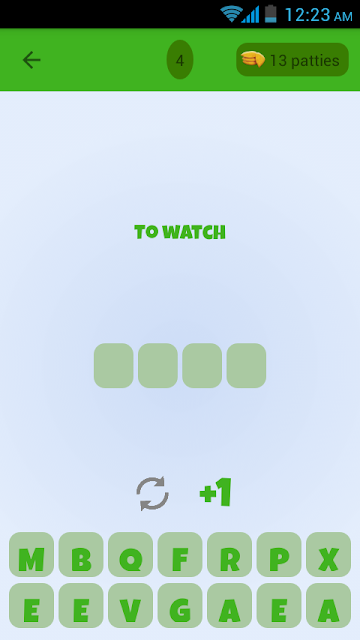Choose the letter F tile
Viewport: 360px width, 640px height.
coord(180,554)
